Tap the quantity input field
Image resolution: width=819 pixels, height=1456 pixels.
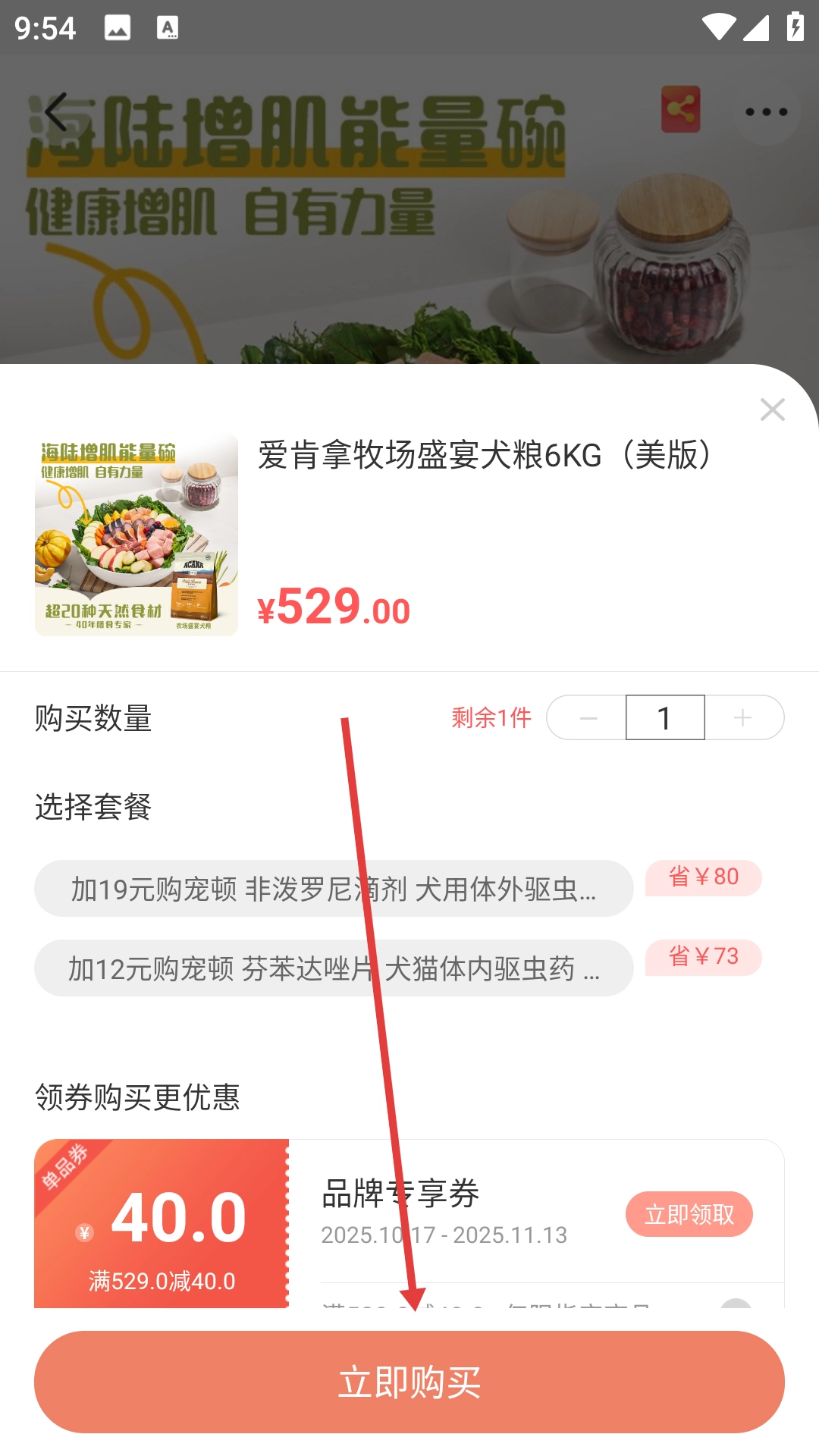pyautogui.click(x=665, y=717)
